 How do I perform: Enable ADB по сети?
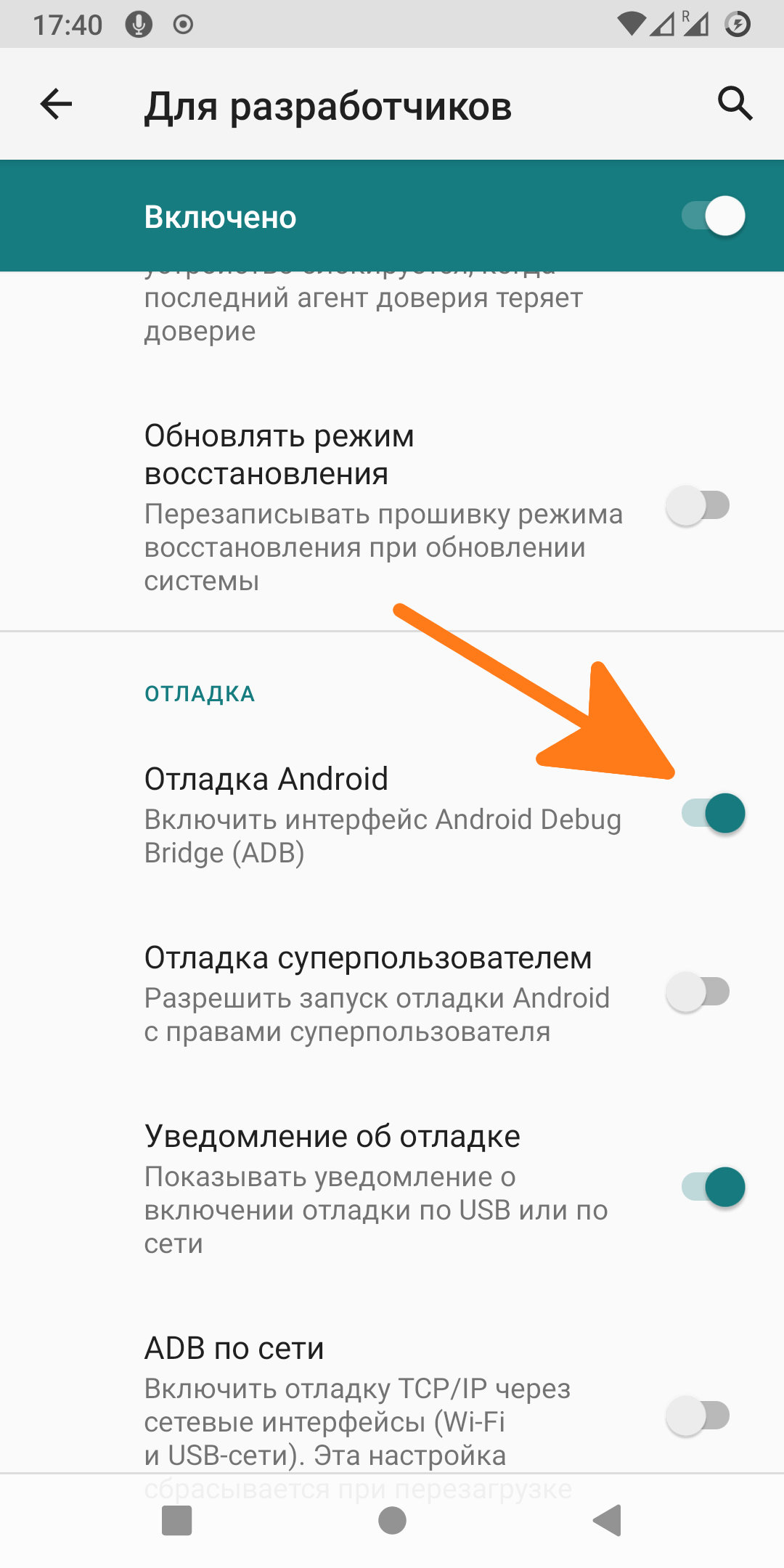tap(698, 1416)
